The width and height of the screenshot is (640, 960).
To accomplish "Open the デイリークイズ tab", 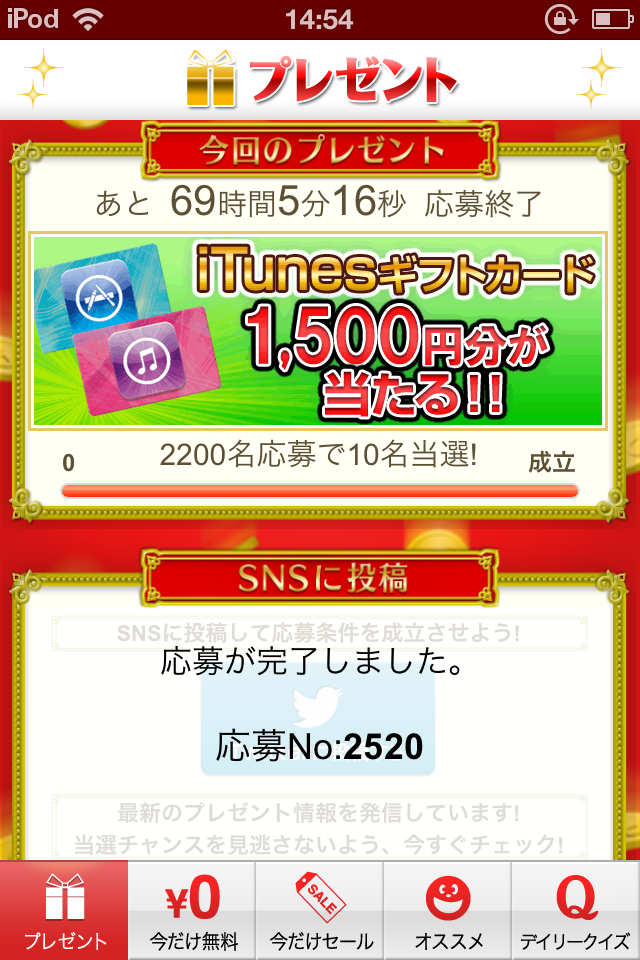I will pyautogui.click(x=576, y=910).
